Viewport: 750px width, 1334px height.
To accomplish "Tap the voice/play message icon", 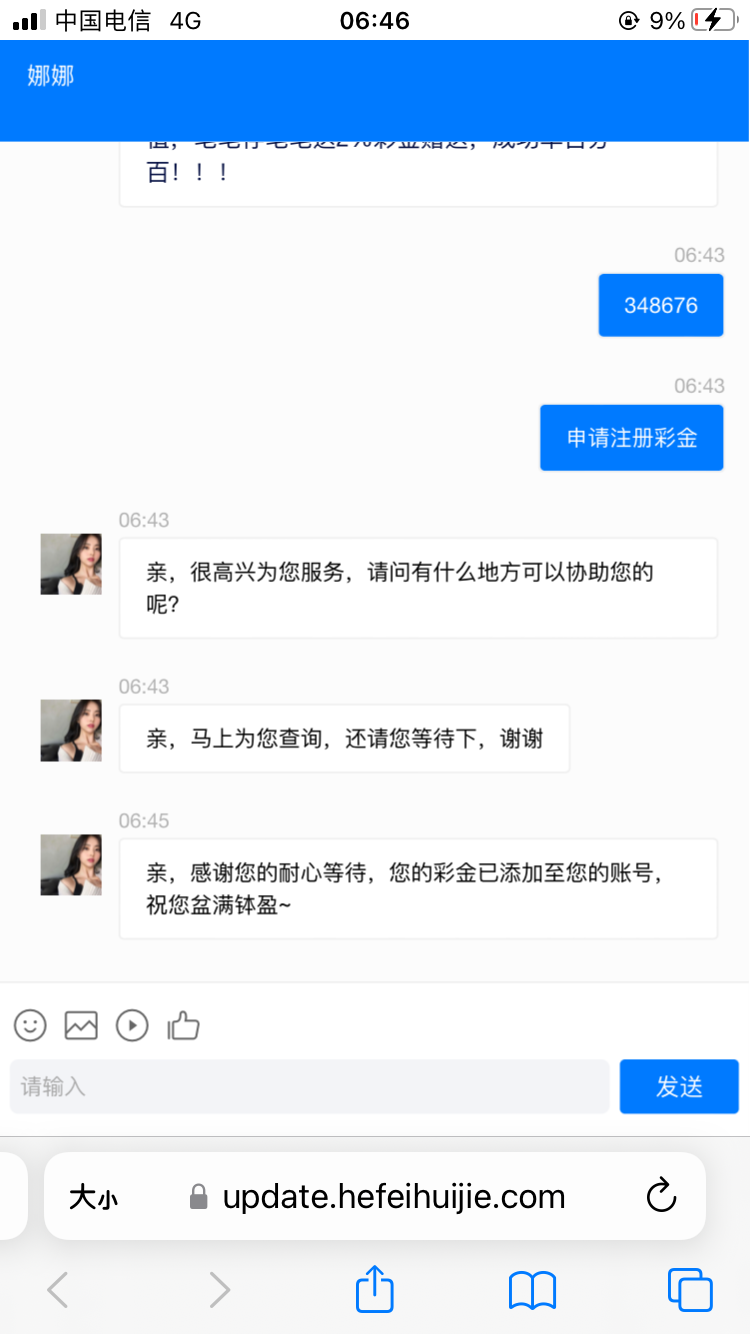I will coord(132,1025).
